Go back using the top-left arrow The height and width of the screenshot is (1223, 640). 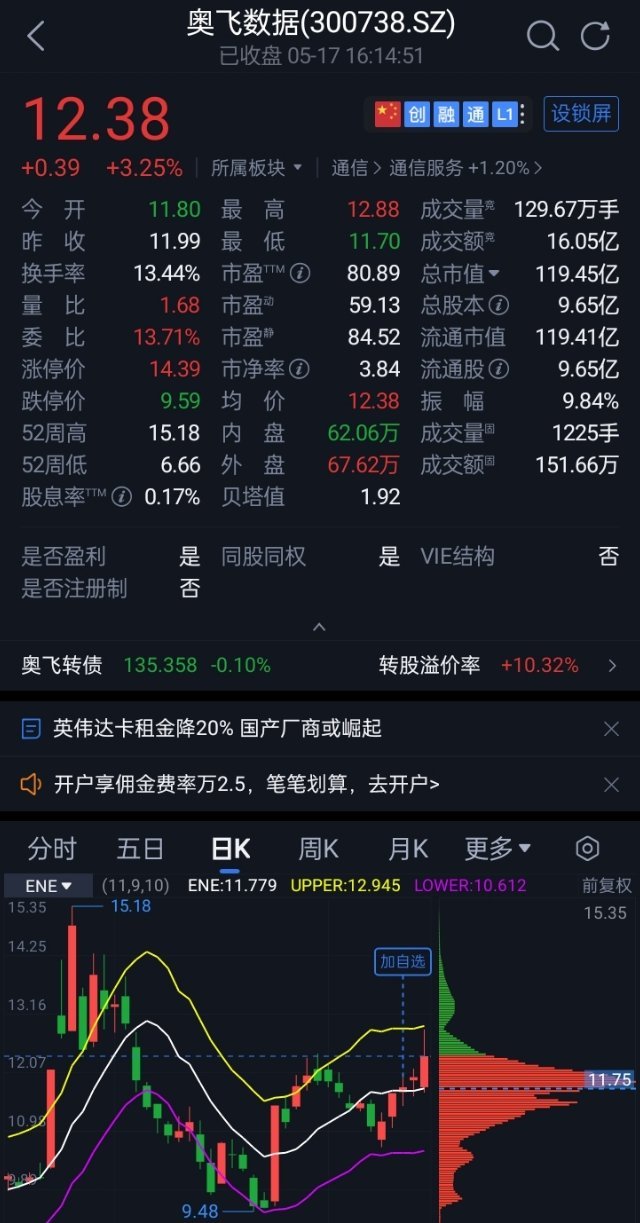coord(36,37)
